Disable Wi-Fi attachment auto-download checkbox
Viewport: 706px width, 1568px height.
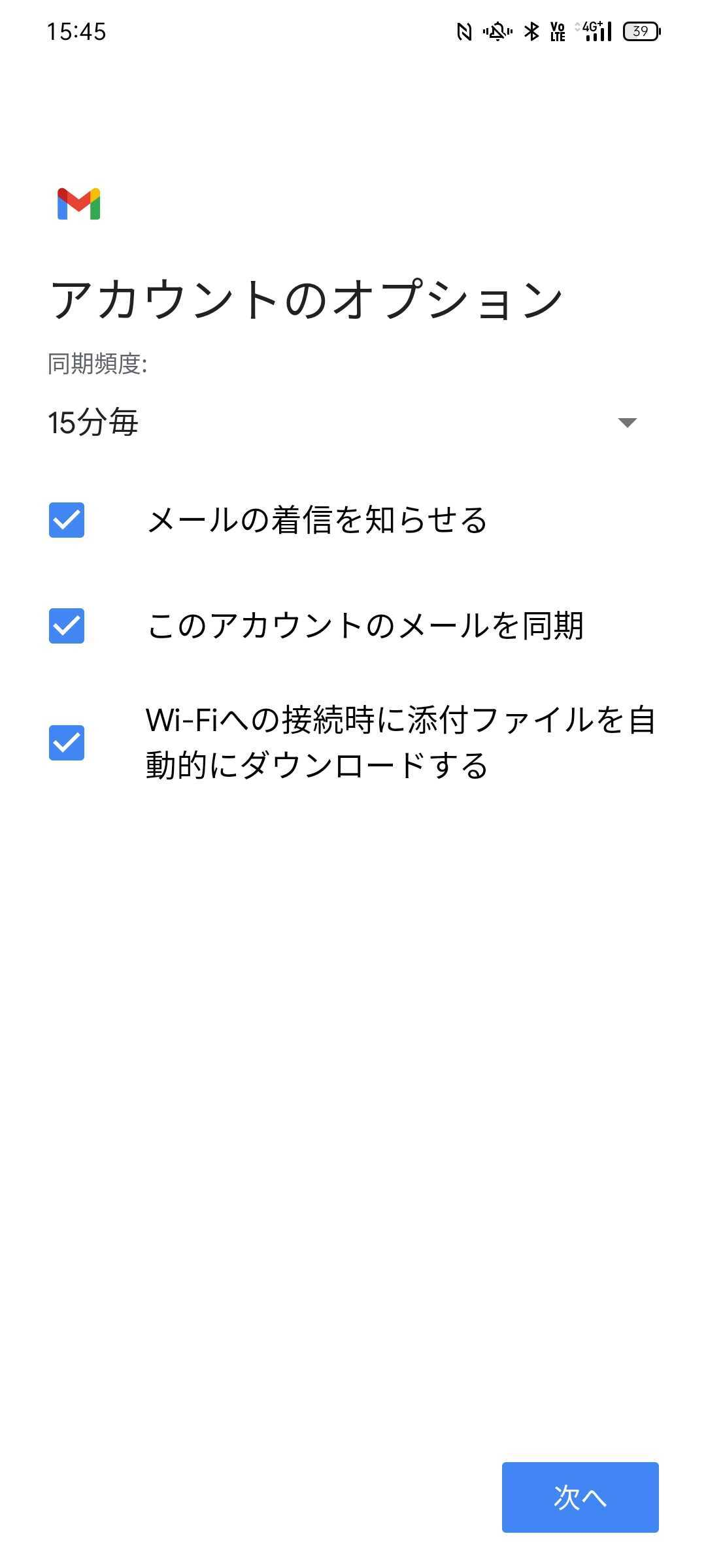coord(67,743)
